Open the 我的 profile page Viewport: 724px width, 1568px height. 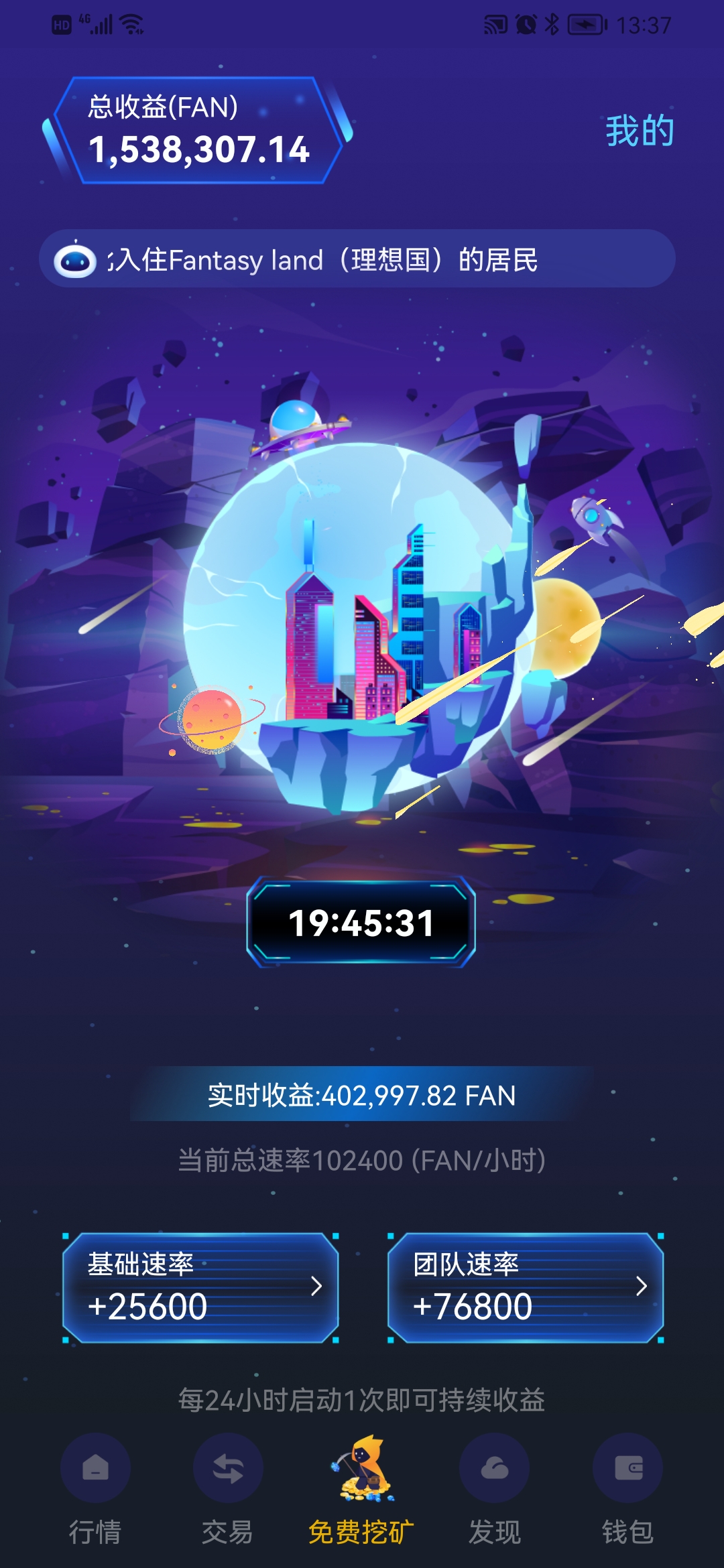pos(640,130)
